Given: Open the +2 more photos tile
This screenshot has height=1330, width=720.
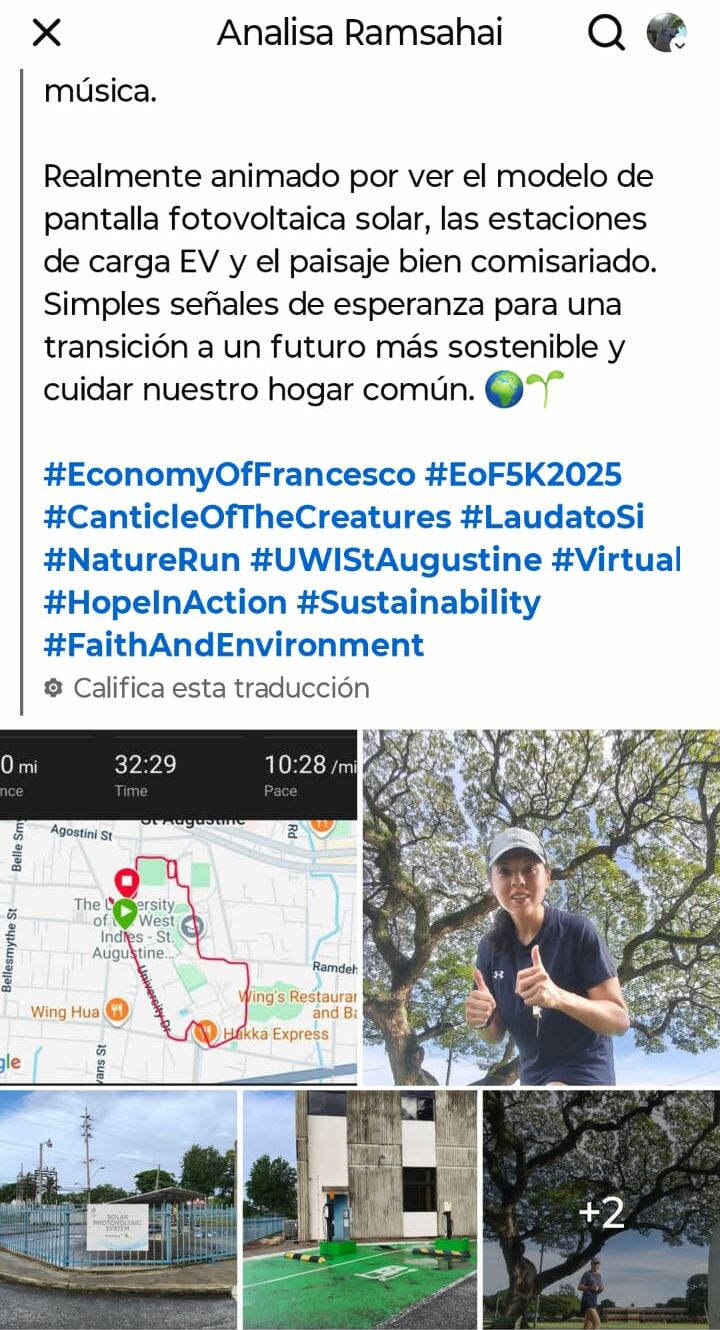Looking at the screenshot, I should [x=601, y=1210].
